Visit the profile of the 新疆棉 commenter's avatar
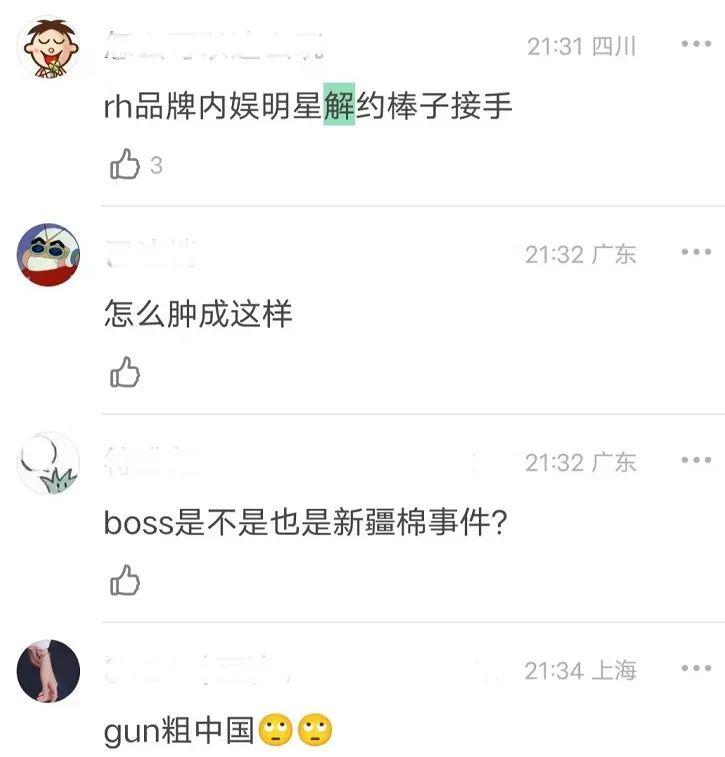725x757 pixels. [48, 463]
